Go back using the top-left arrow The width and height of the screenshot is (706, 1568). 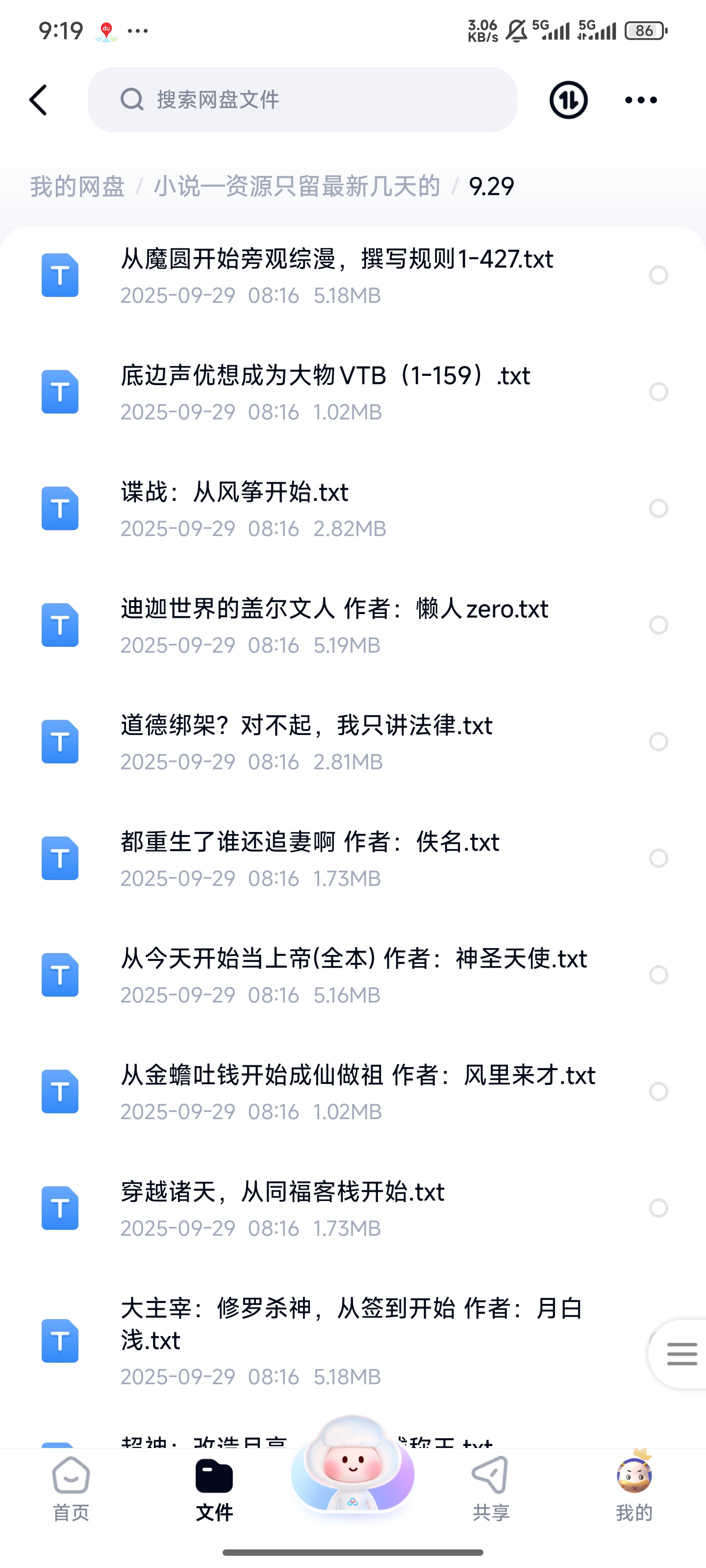38,100
